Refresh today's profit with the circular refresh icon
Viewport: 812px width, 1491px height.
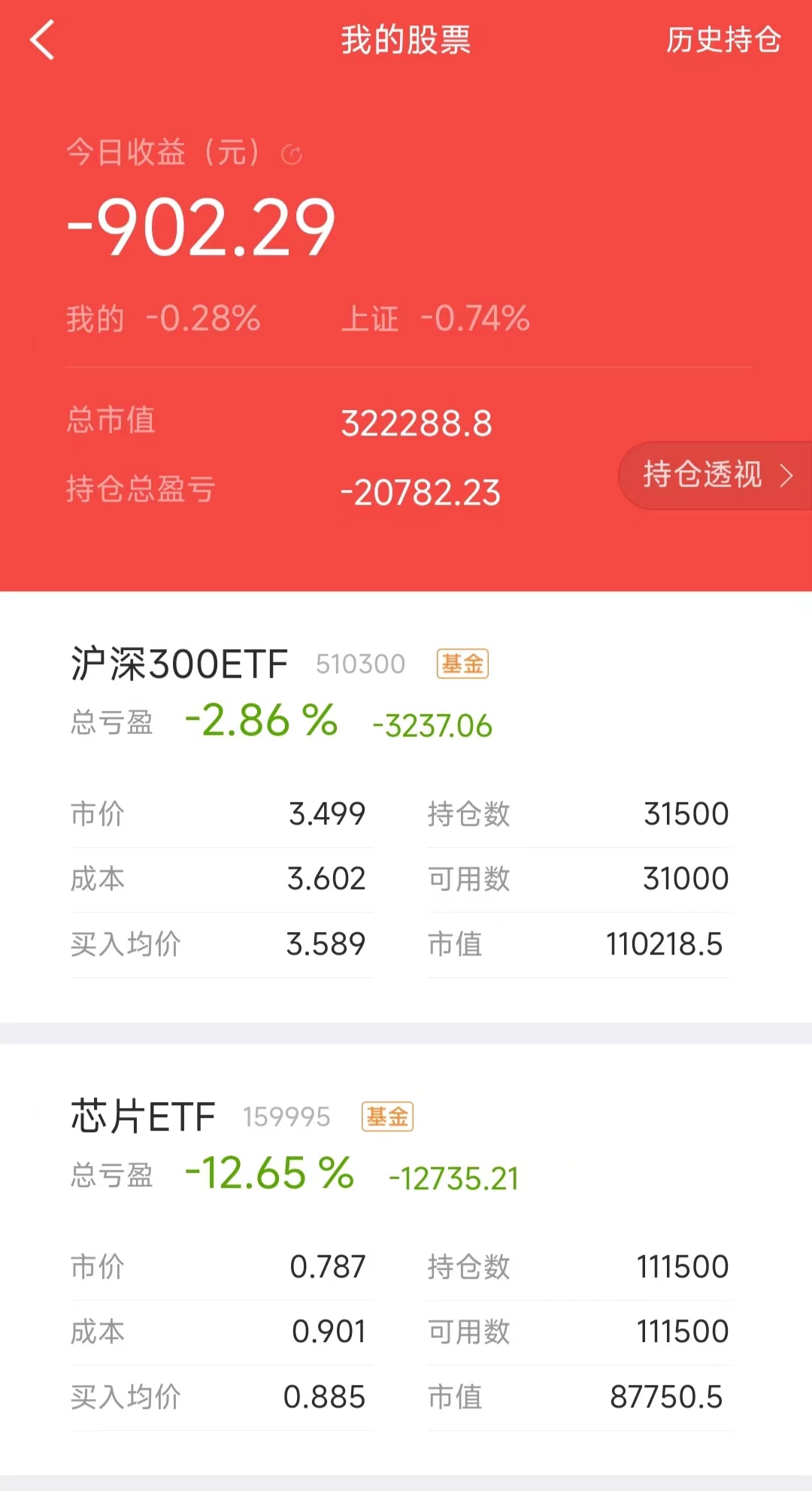292,154
